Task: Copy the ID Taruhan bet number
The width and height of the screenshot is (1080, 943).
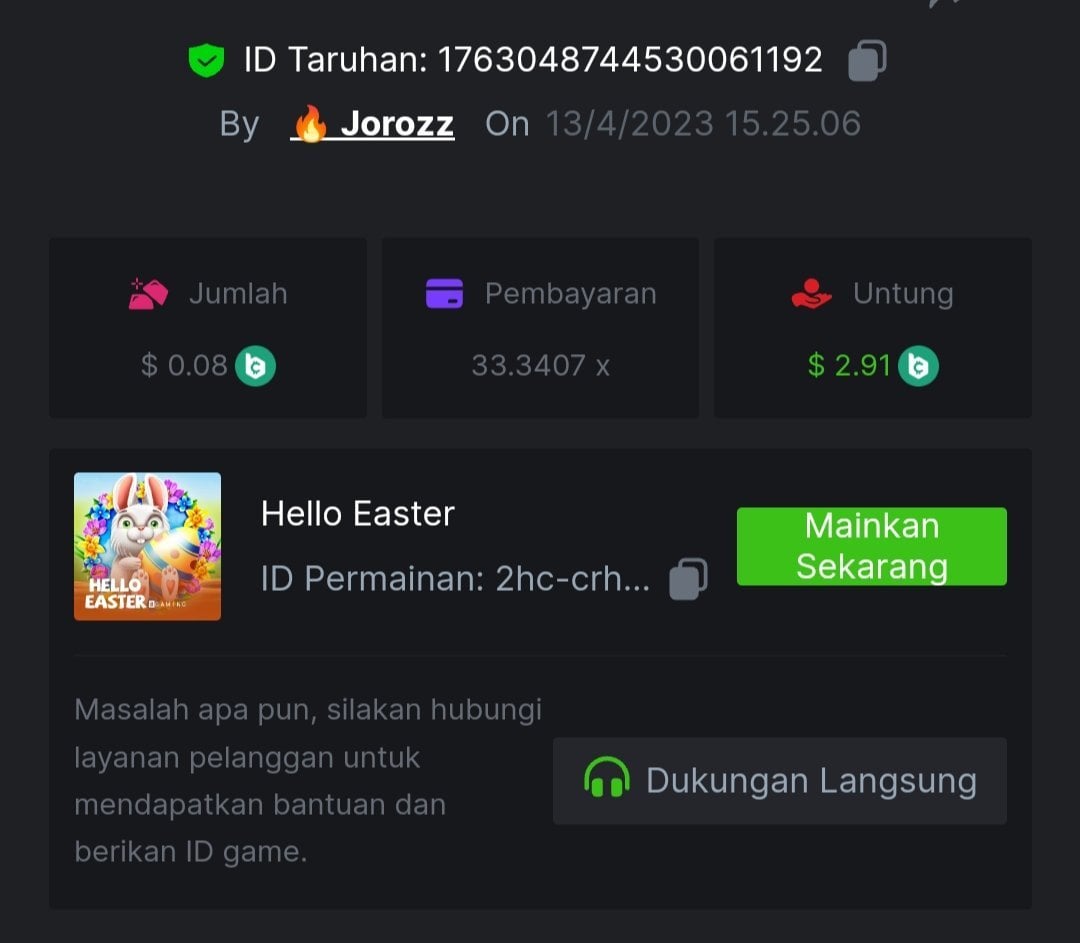Action: pos(867,60)
